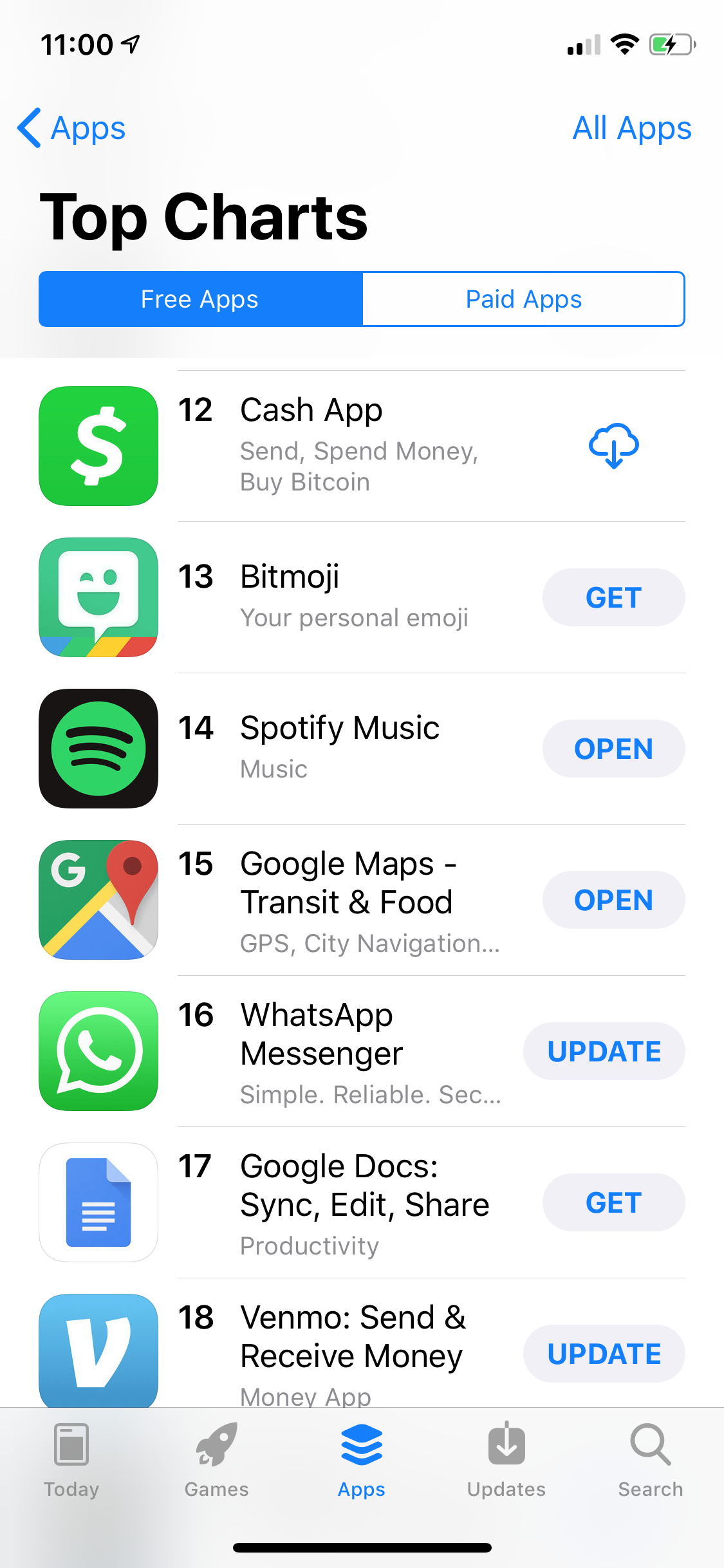Open Google Maps via its OPEN button
The image size is (724, 1568).
(613, 900)
